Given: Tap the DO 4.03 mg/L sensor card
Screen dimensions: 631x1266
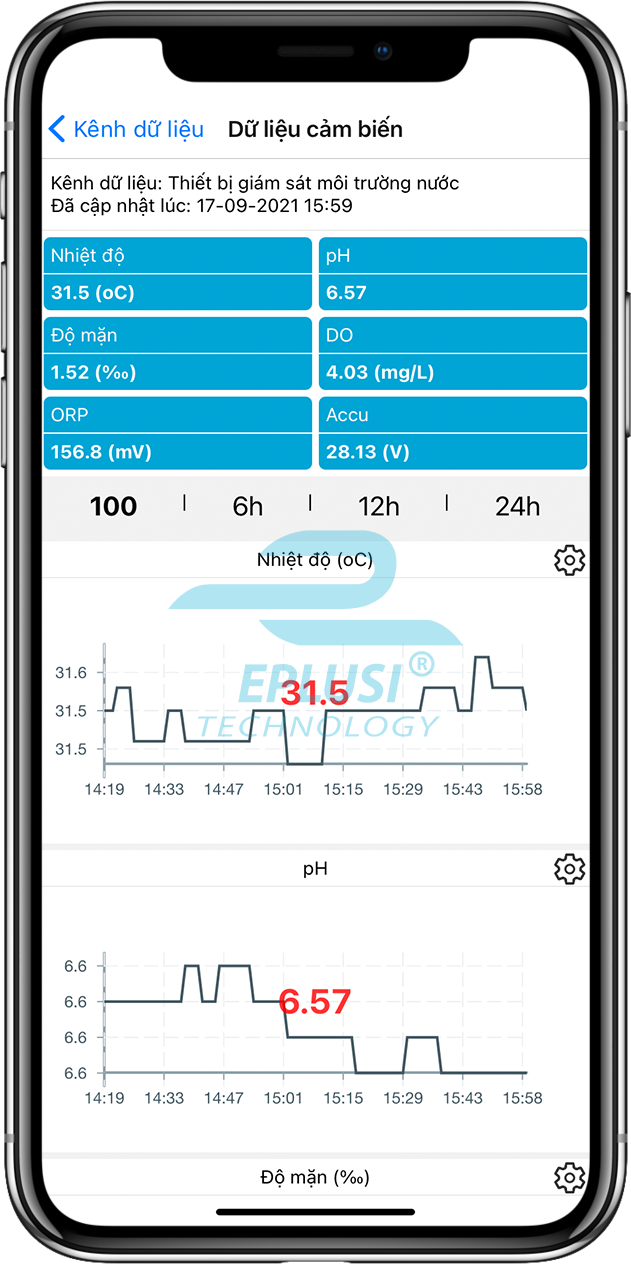Looking at the screenshot, I should pos(452,353).
